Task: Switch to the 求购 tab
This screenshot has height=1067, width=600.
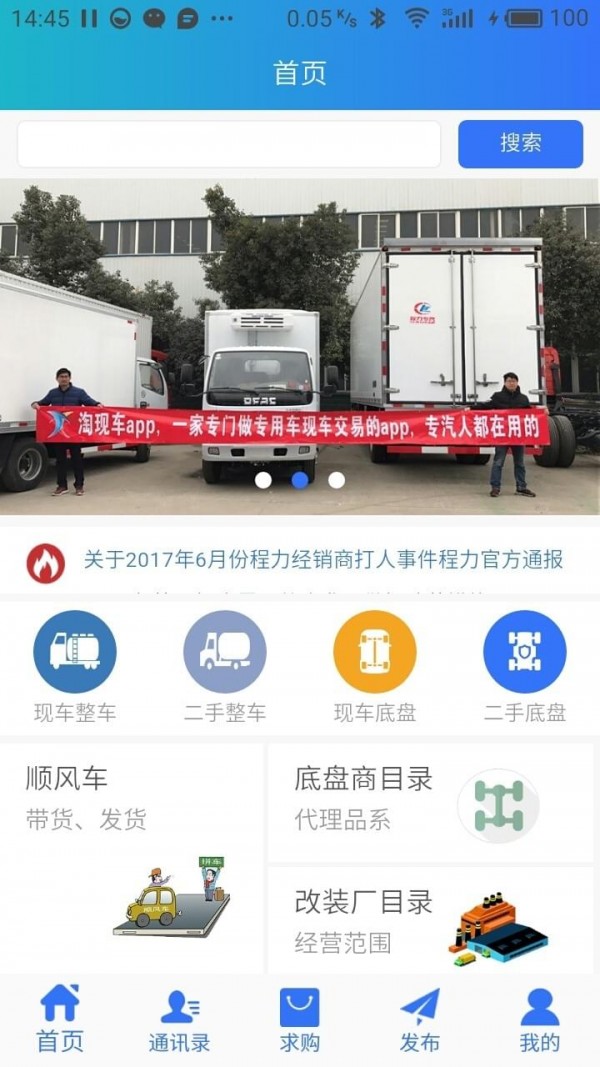Action: click(x=300, y=1018)
